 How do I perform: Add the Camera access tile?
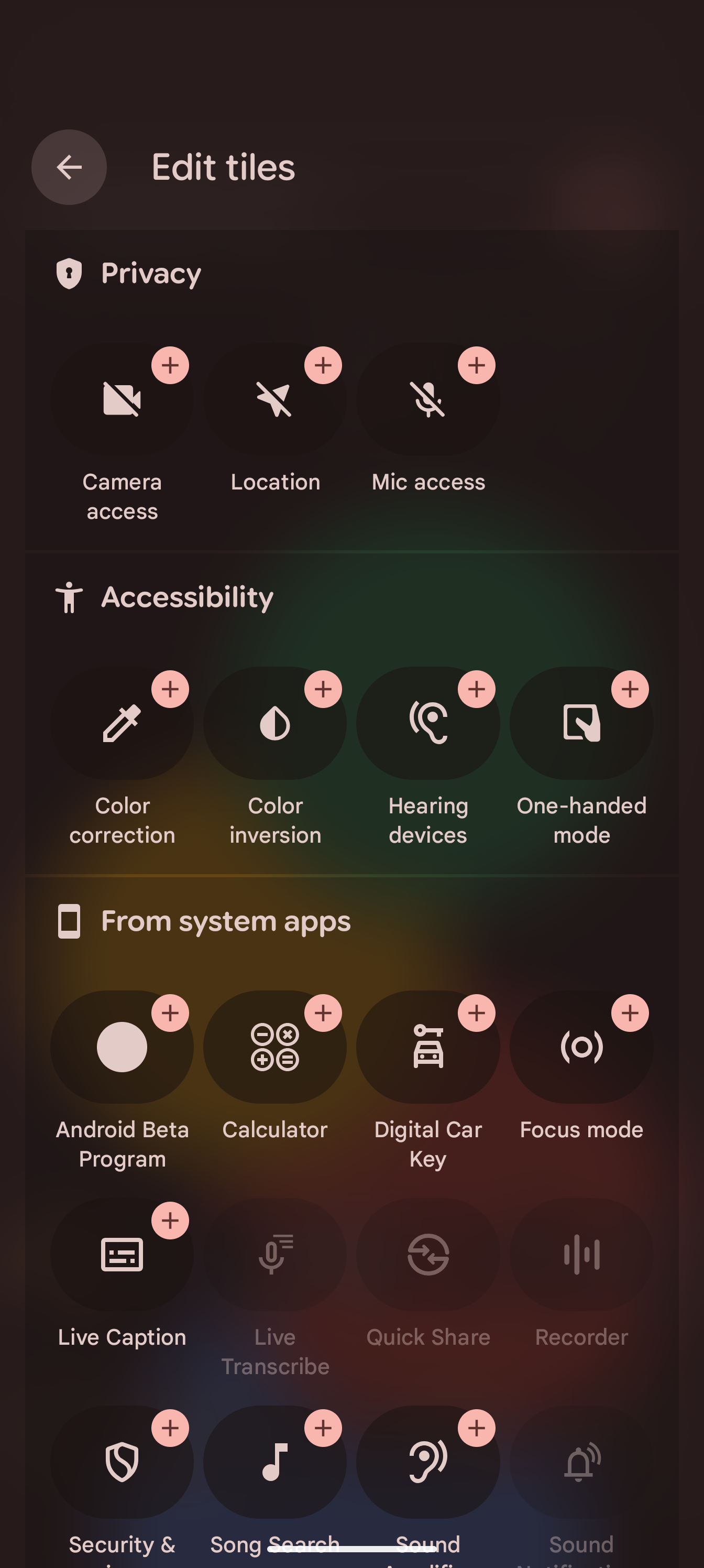170,365
